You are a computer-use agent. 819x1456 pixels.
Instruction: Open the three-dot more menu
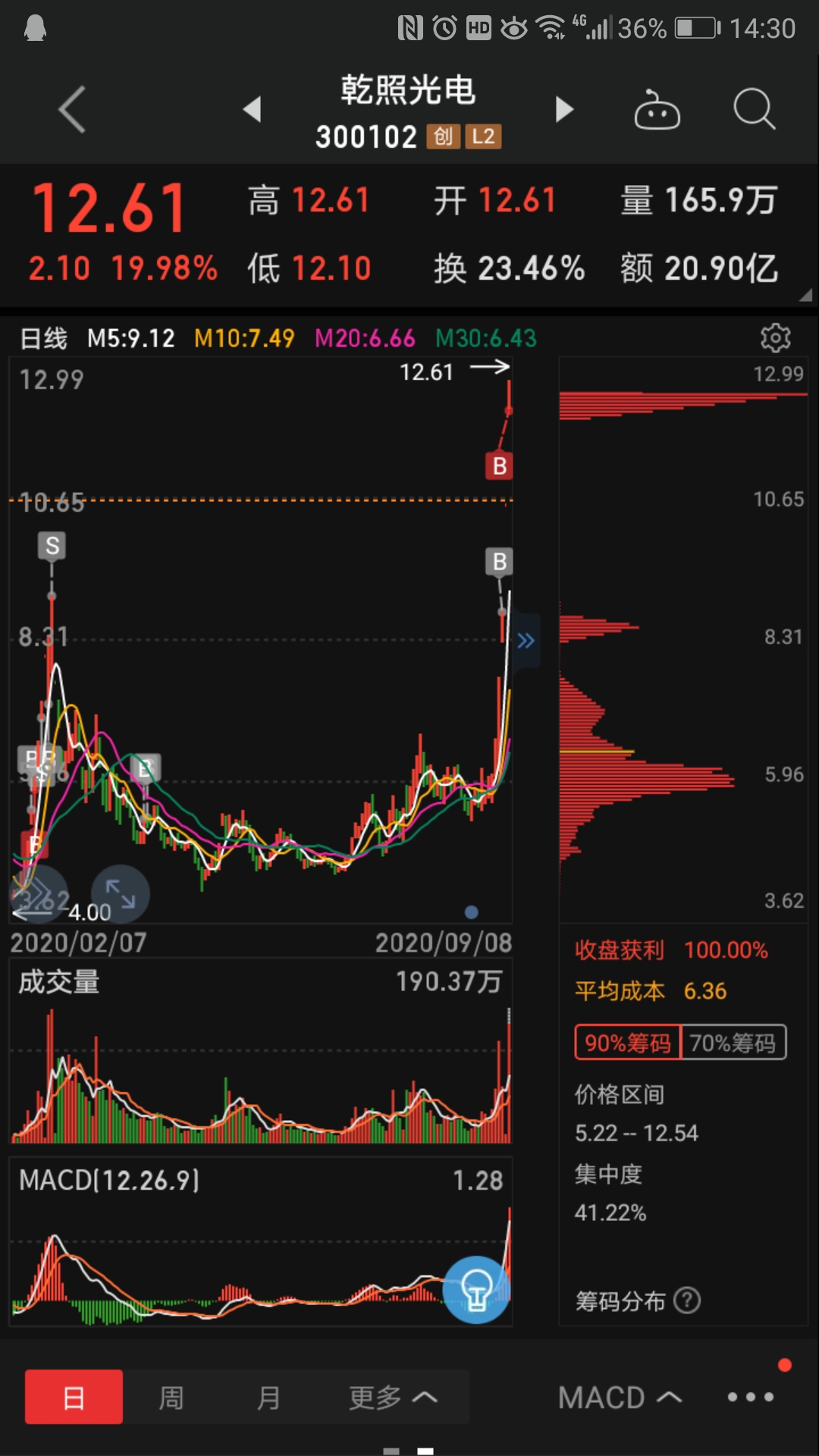tap(751, 1397)
